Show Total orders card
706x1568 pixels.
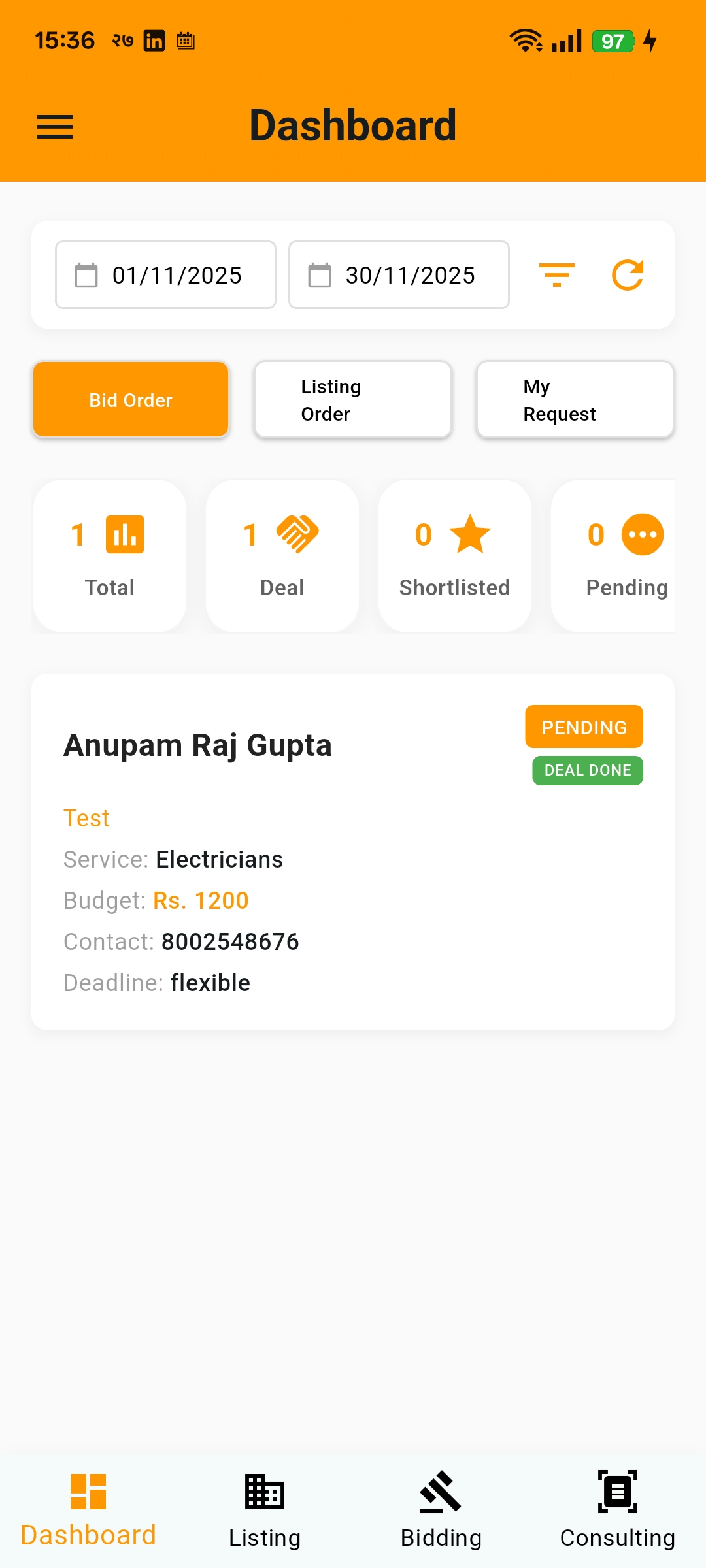pos(110,556)
